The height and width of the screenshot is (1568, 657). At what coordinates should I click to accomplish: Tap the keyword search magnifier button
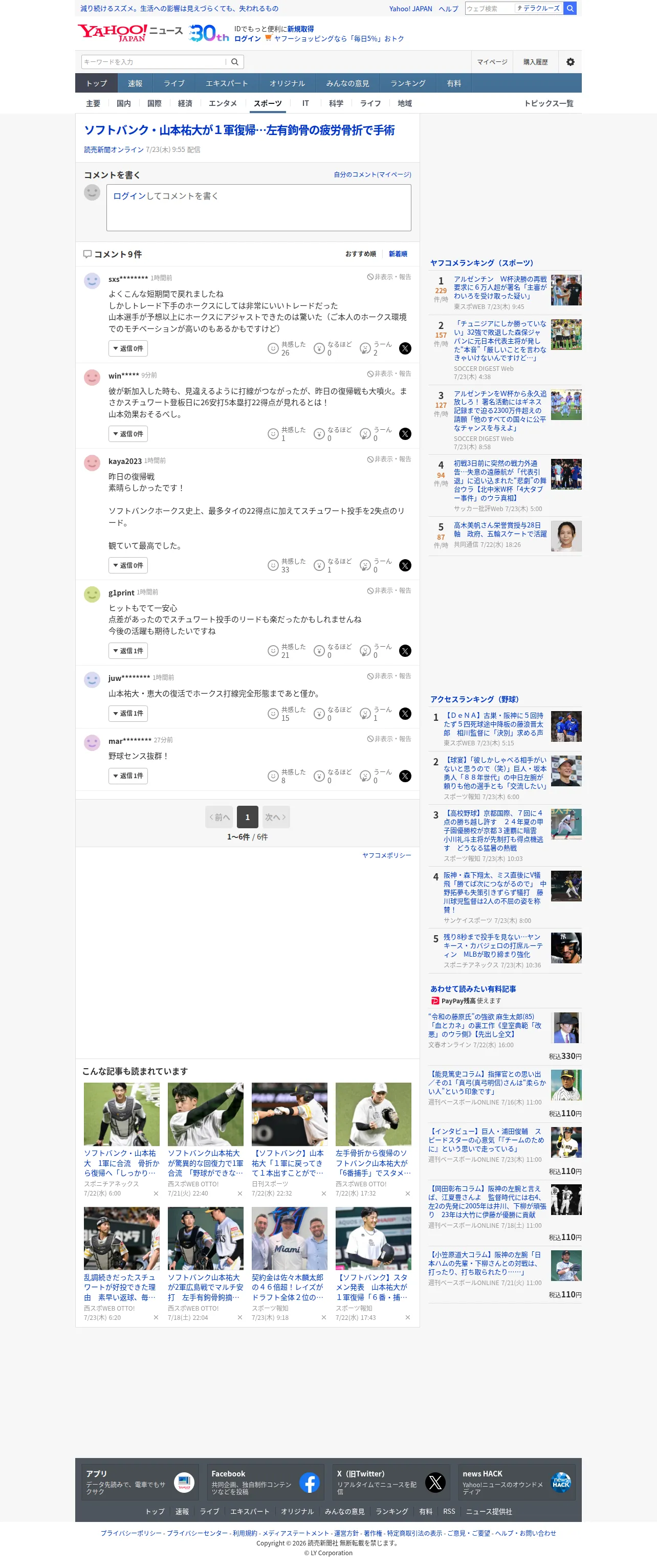click(235, 61)
